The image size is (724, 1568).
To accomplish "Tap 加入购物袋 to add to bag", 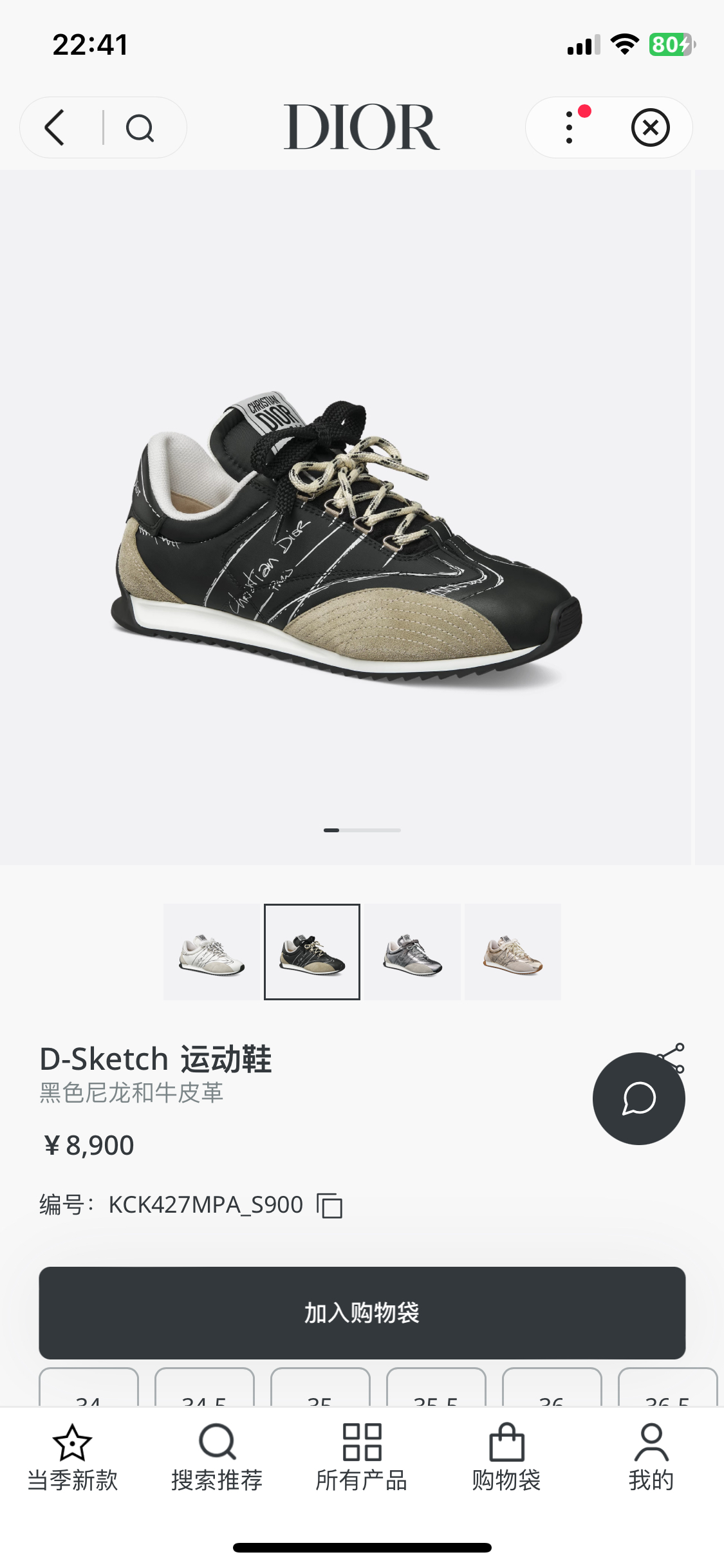I will [x=362, y=1312].
